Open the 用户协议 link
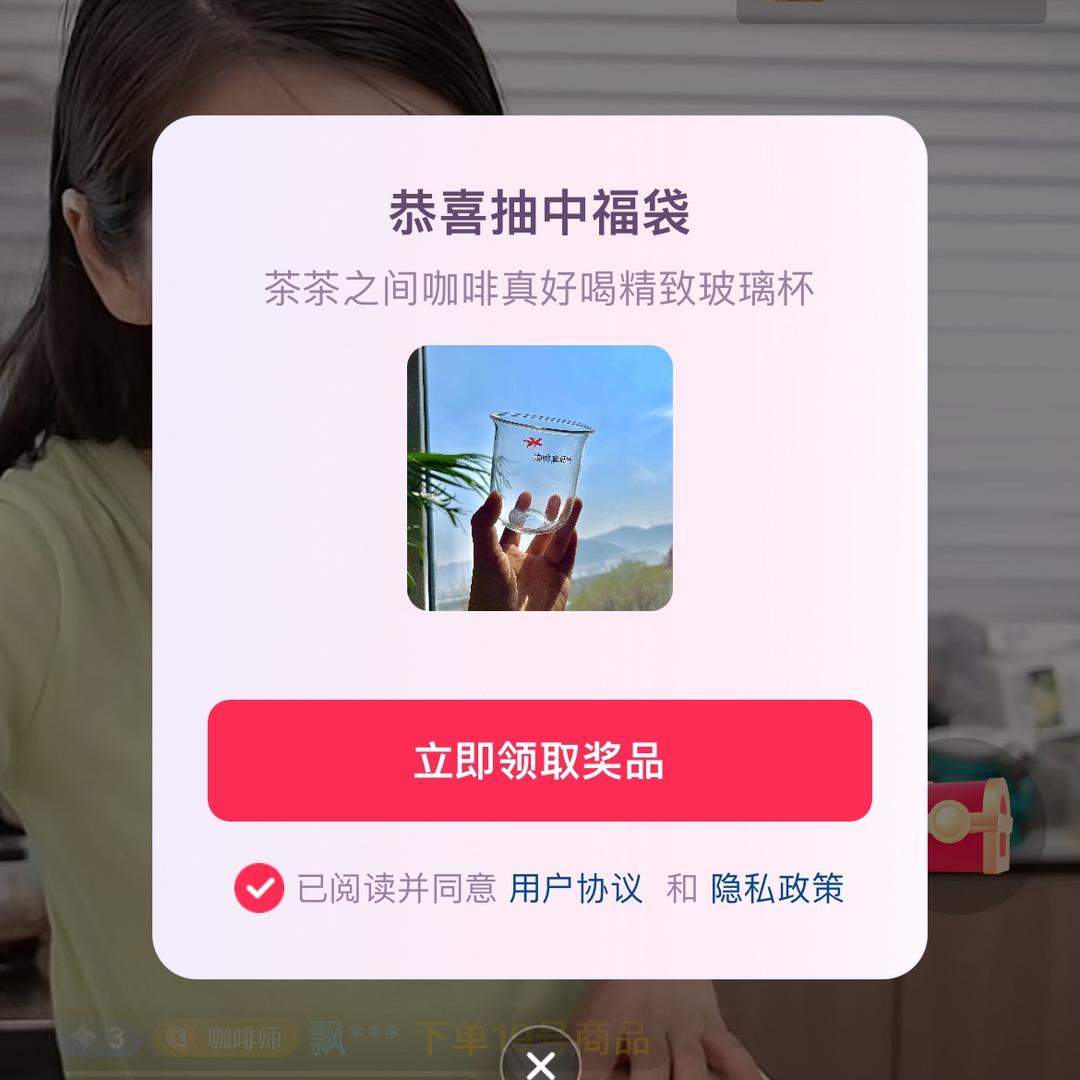 click(x=576, y=888)
